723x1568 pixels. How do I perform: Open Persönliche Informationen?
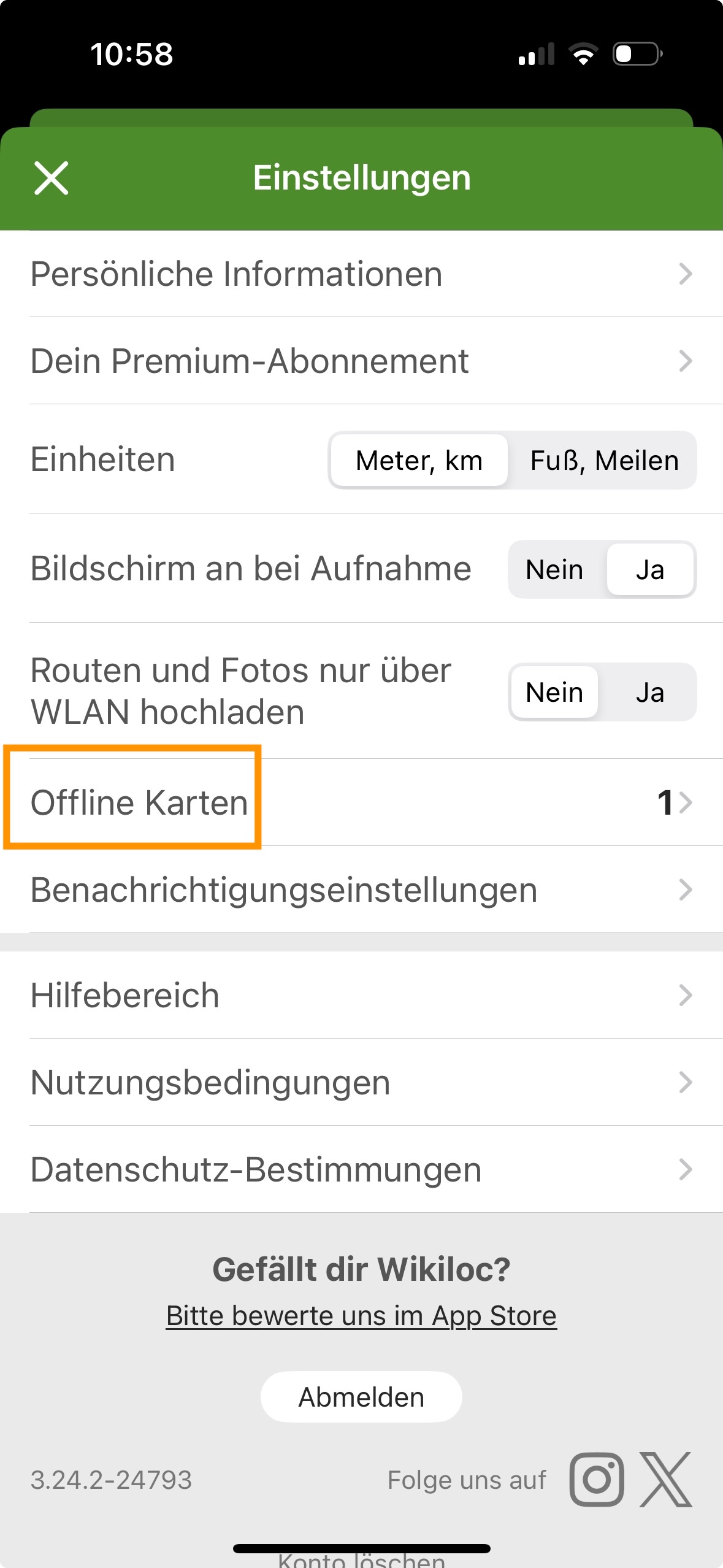coord(362,274)
